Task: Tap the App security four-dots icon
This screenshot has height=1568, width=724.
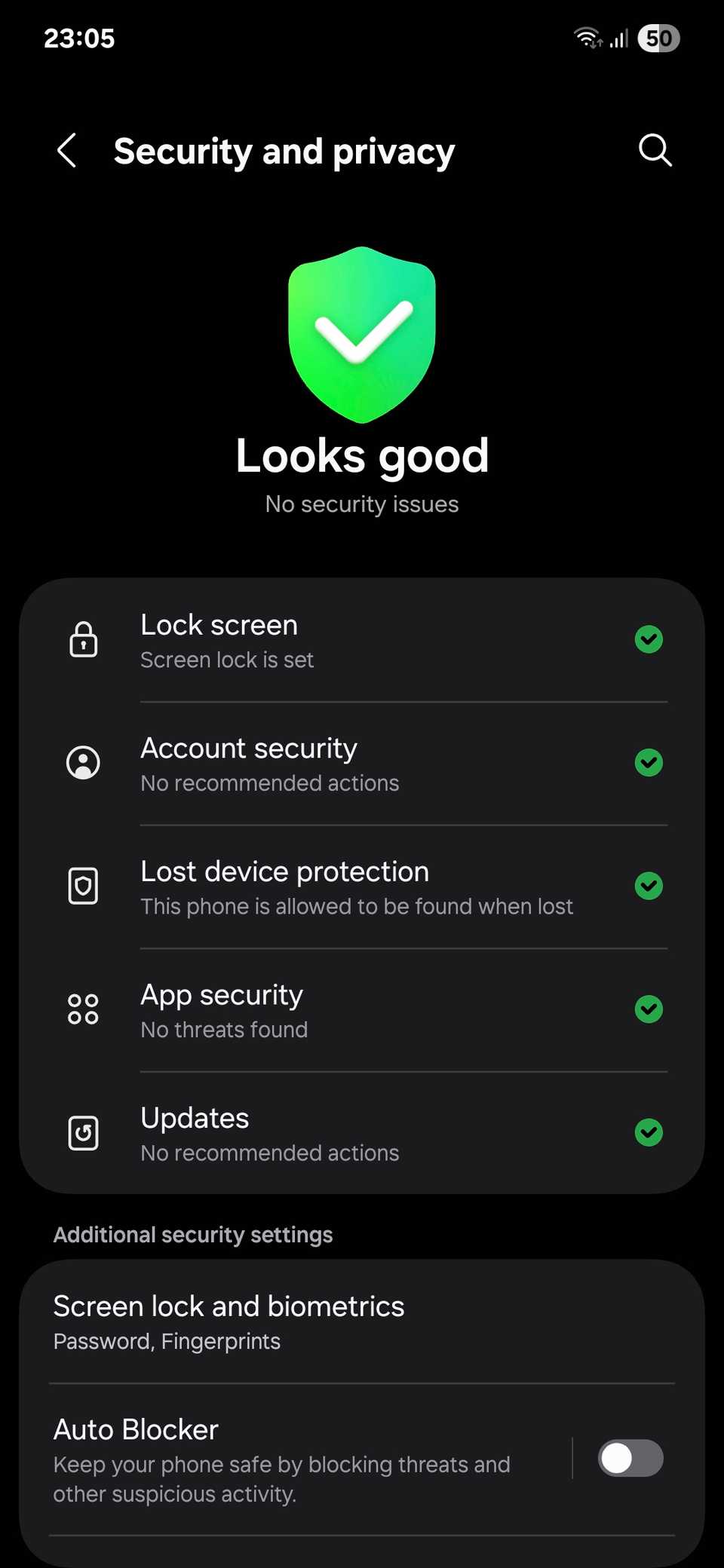Action: point(83,1009)
